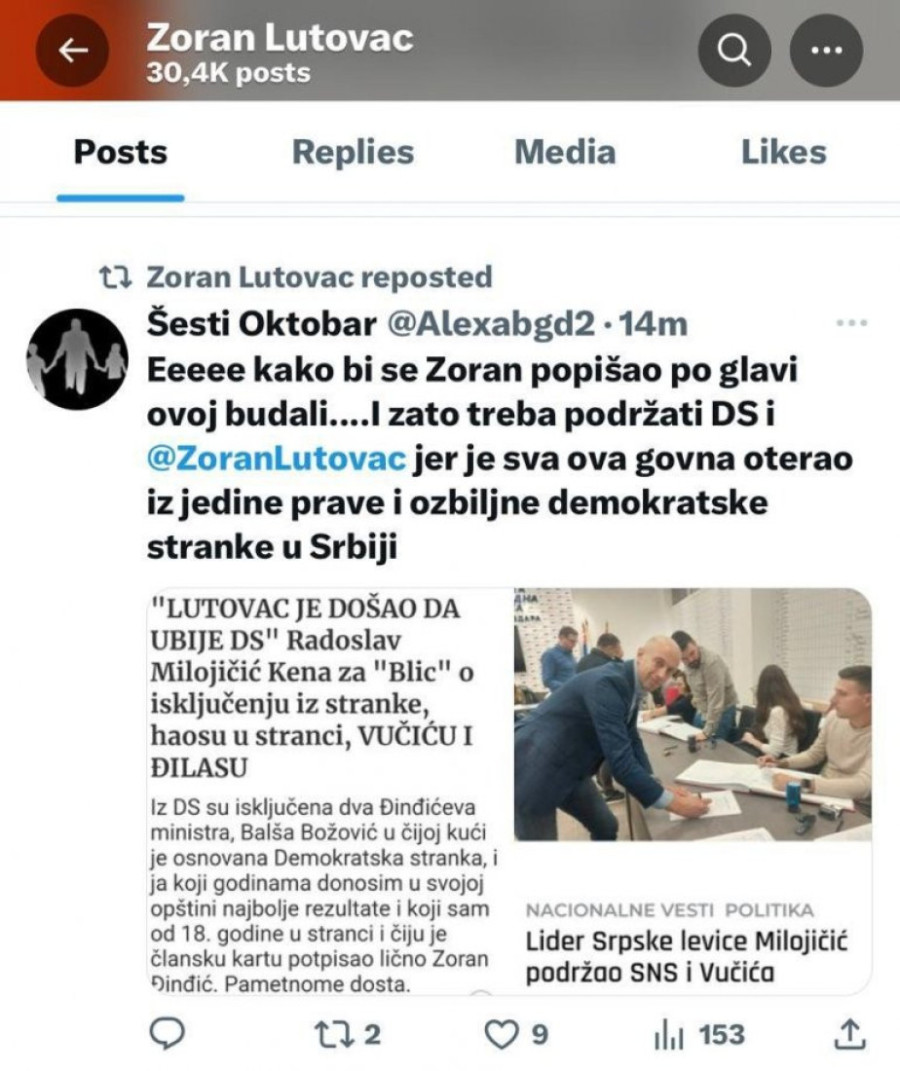This screenshot has height=1071, width=900.
Task: Share the Šesti Oktobar post
Action: point(848,1034)
